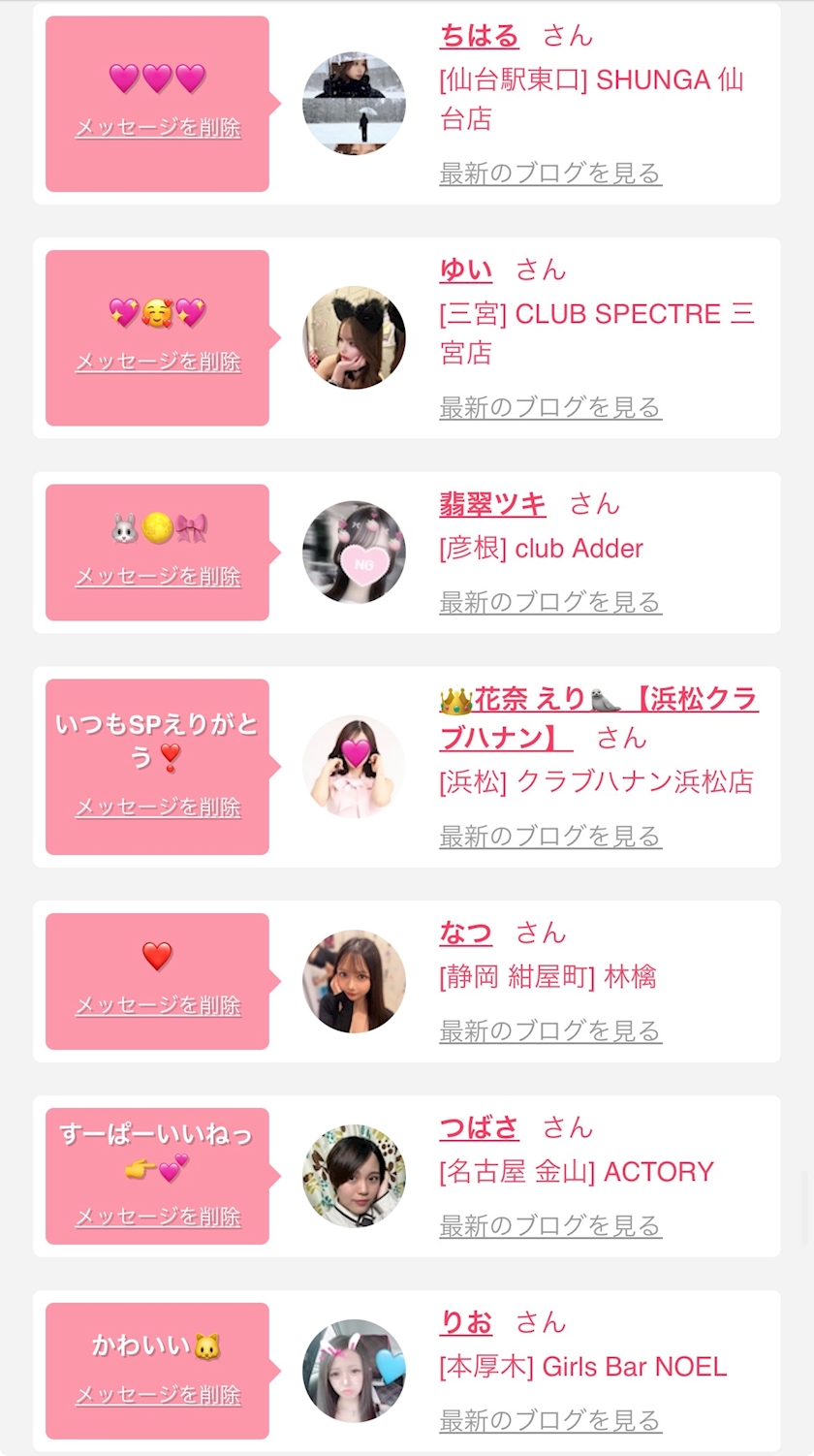Open 翡翠ツキ's profile name link
The width and height of the screenshot is (814, 1456).
click(x=492, y=504)
